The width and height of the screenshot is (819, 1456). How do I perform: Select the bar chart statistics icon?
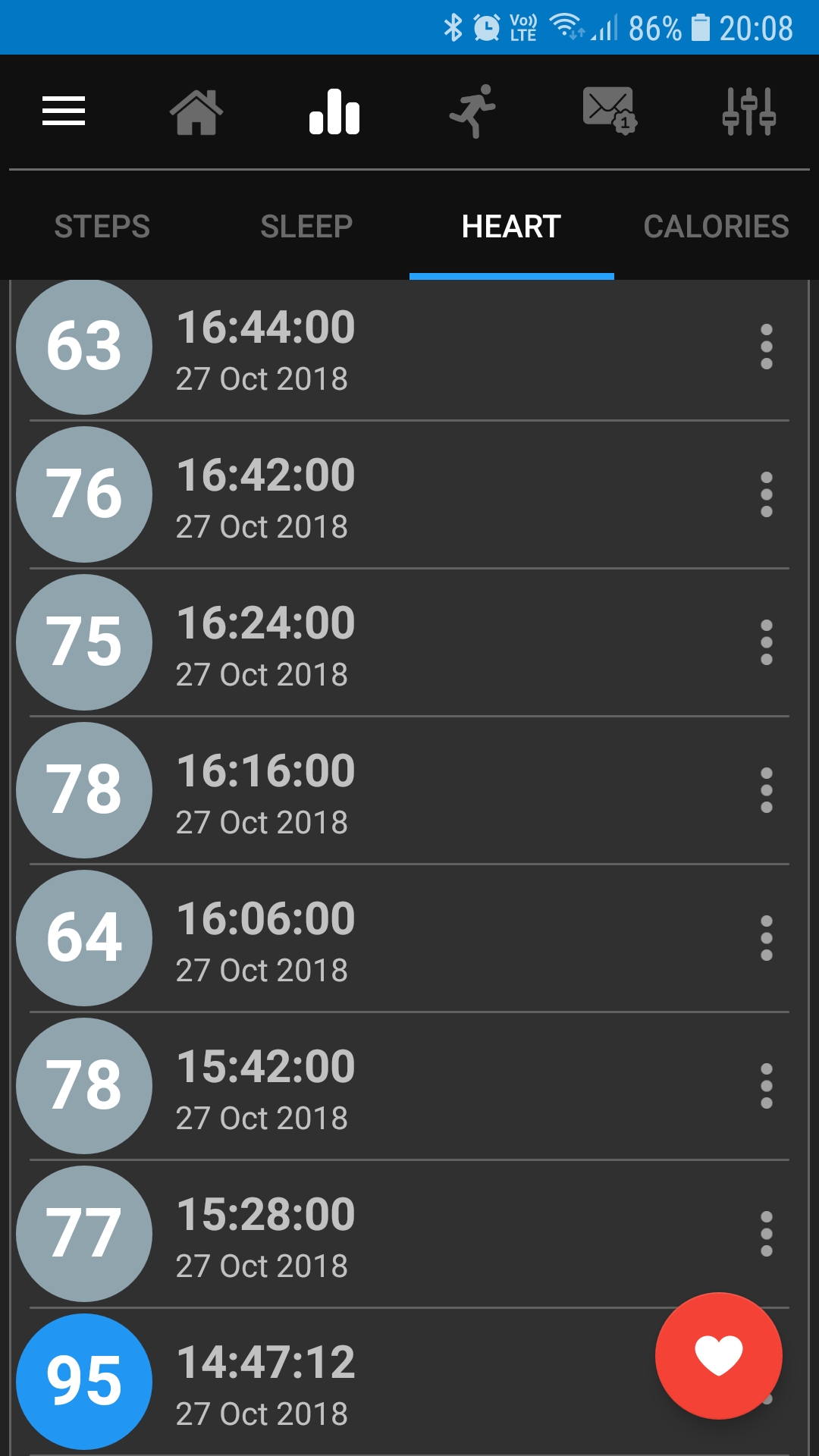334,111
